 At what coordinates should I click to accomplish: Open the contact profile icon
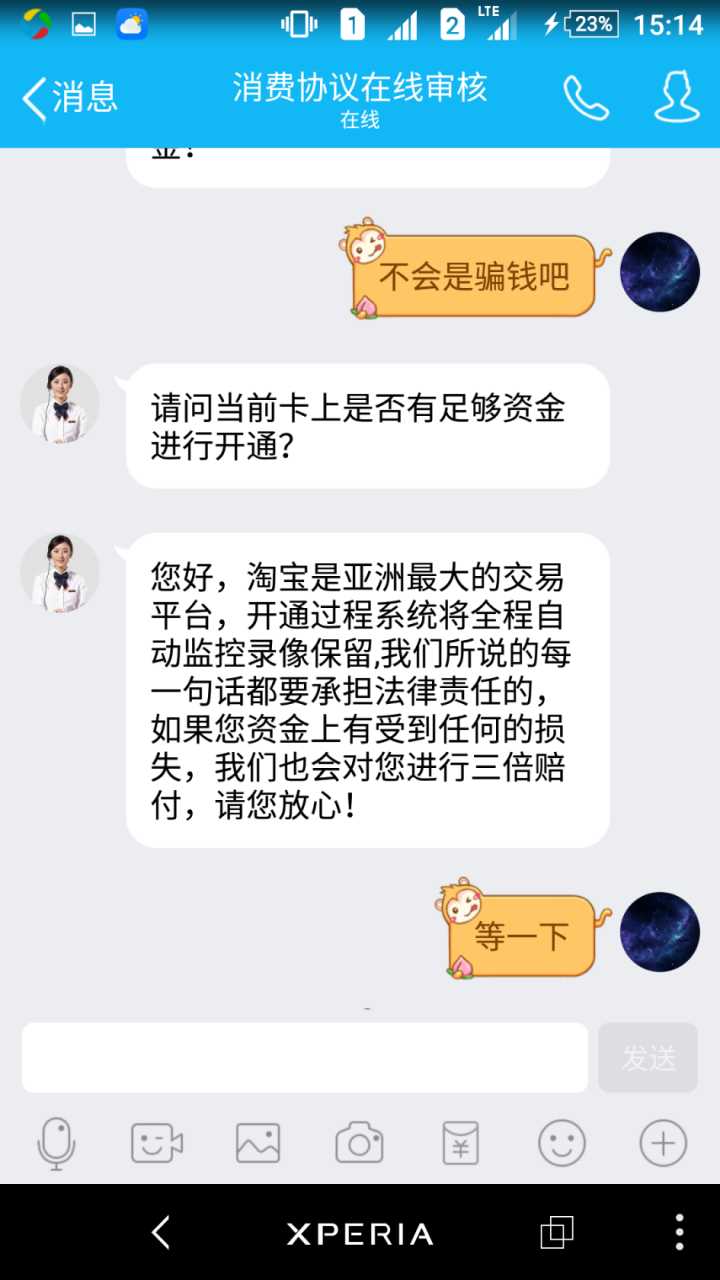pos(676,98)
